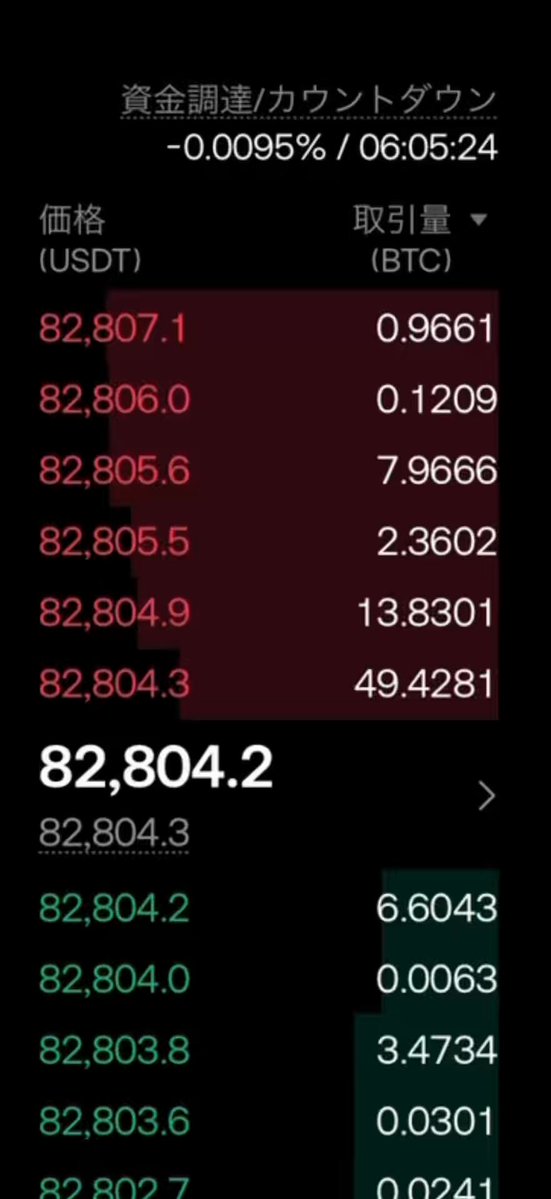Select ask price 82,804.3 with 49.4281 volume
The height and width of the screenshot is (1199, 551).
click(x=115, y=684)
